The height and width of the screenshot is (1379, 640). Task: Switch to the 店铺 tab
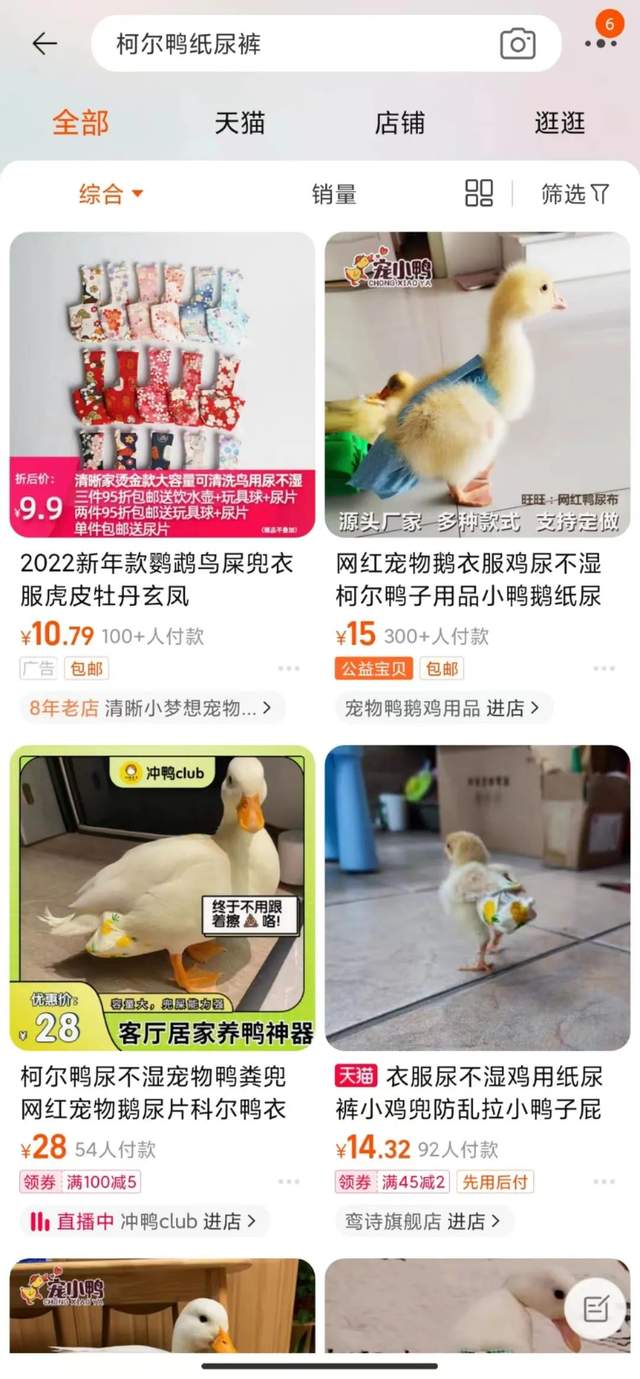click(x=400, y=123)
